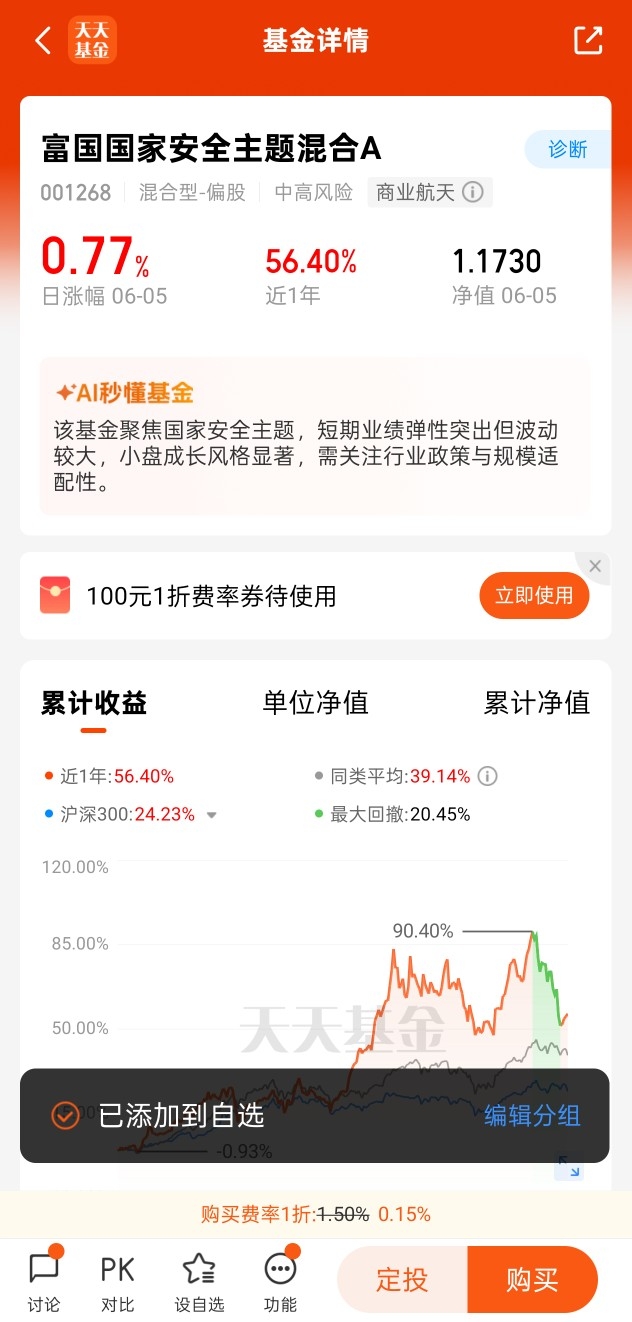The height and width of the screenshot is (1322, 632).
Task: Tap the 商业航天 theme tag
Action: [x=430, y=192]
